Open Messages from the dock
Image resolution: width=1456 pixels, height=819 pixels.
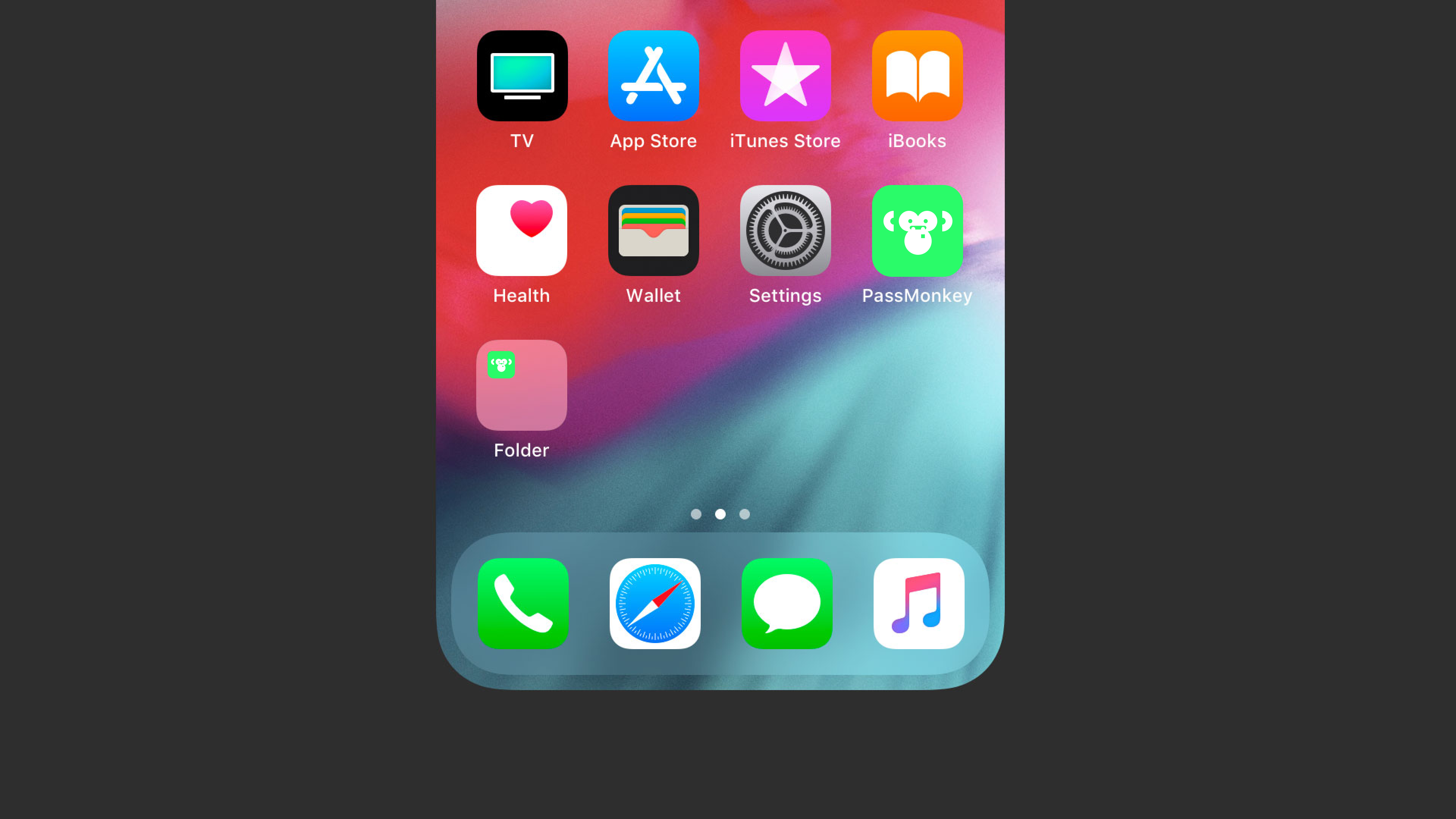pos(787,604)
